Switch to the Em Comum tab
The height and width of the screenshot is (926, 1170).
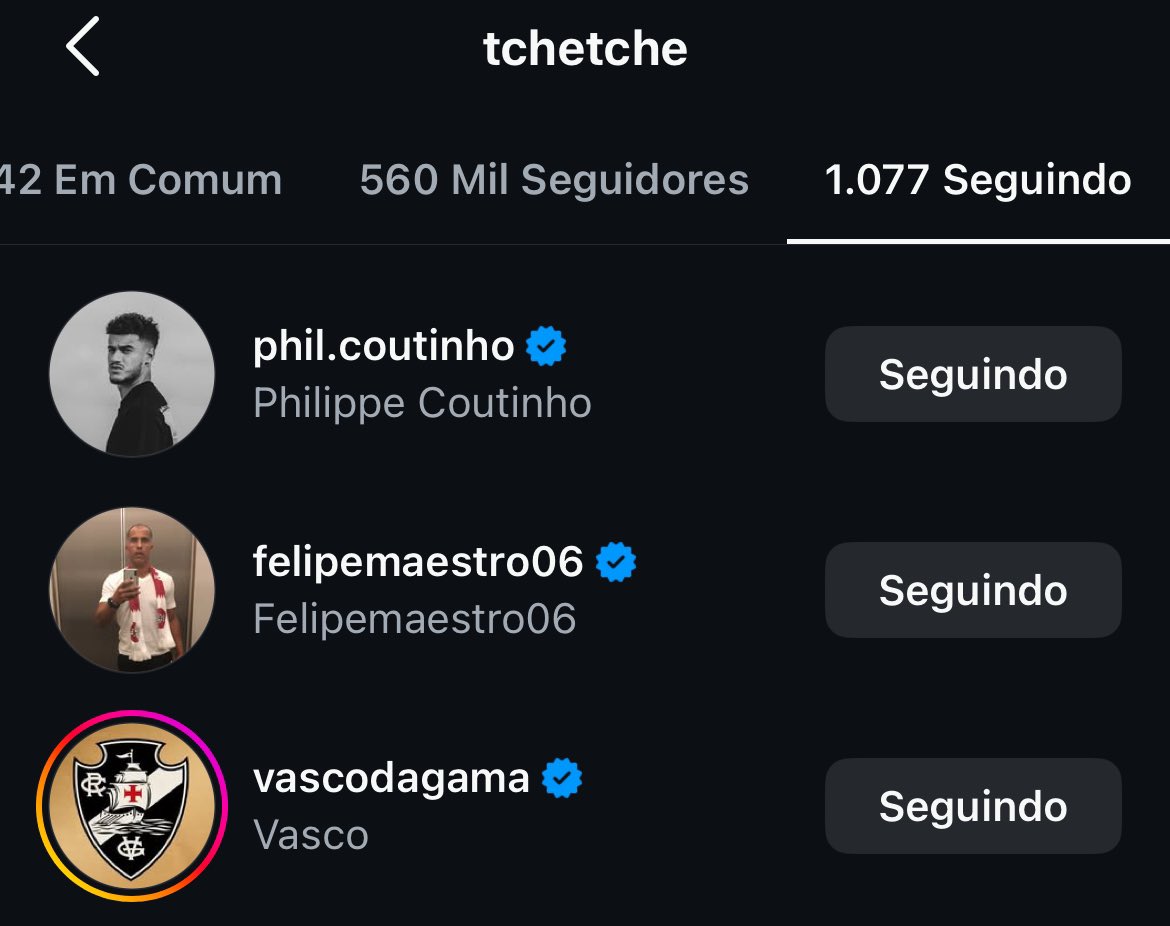pos(140,181)
